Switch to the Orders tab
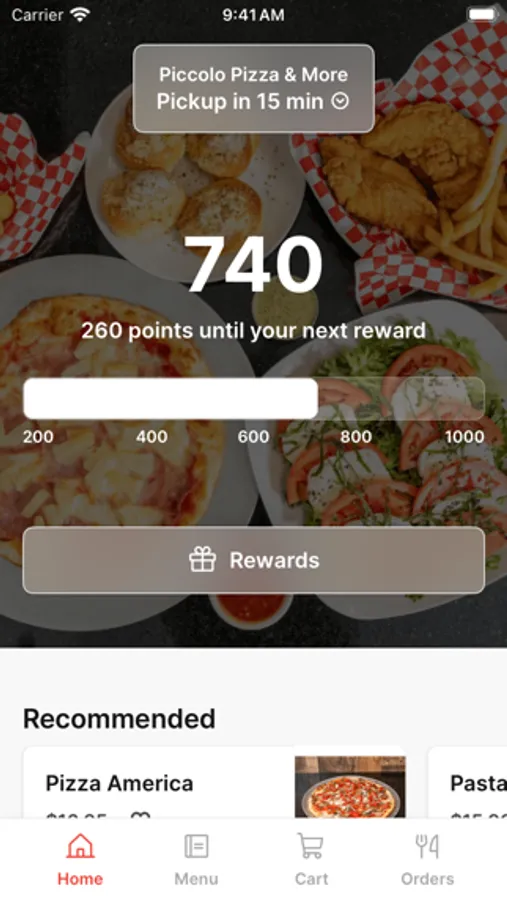The width and height of the screenshot is (507, 900). tap(427, 860)
